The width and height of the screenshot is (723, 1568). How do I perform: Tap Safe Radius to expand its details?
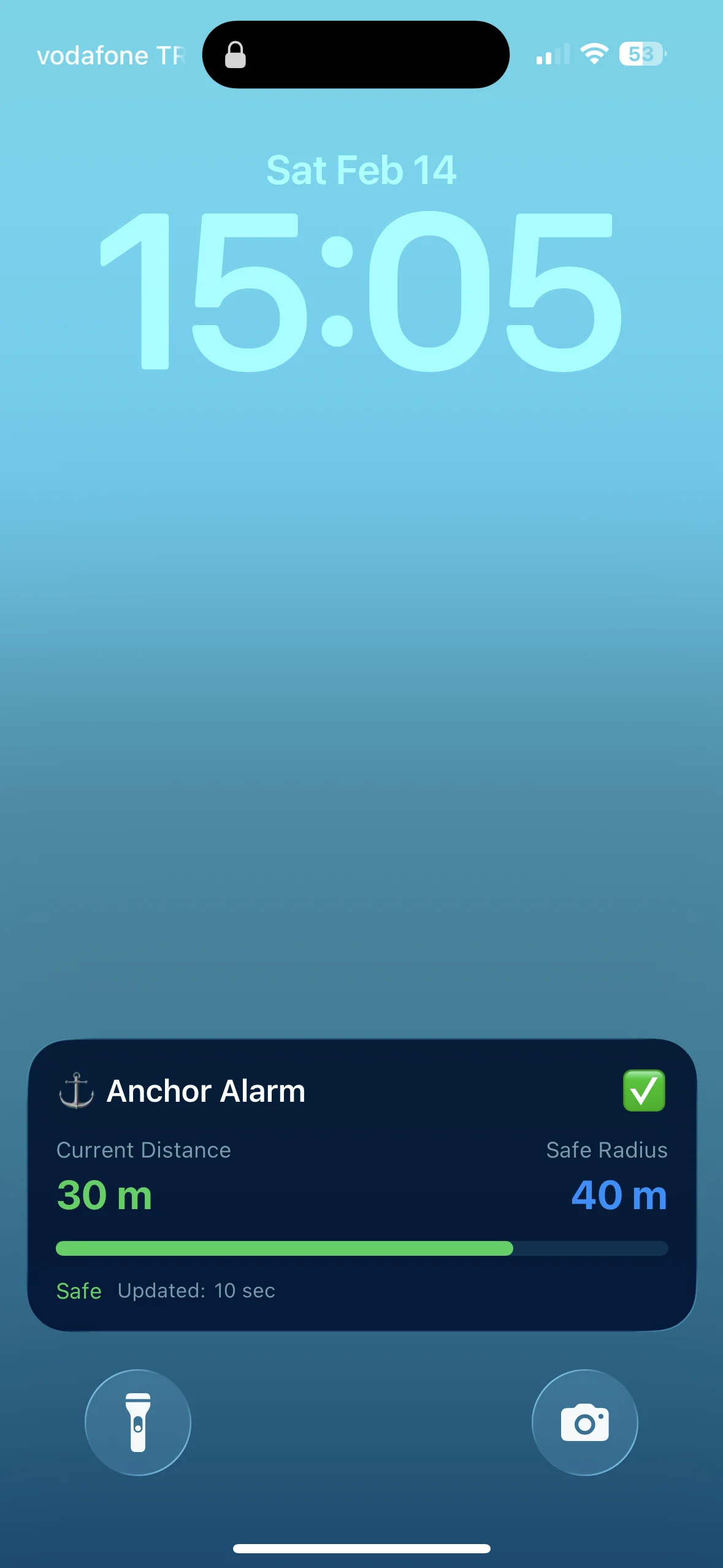coord(607,1150)
